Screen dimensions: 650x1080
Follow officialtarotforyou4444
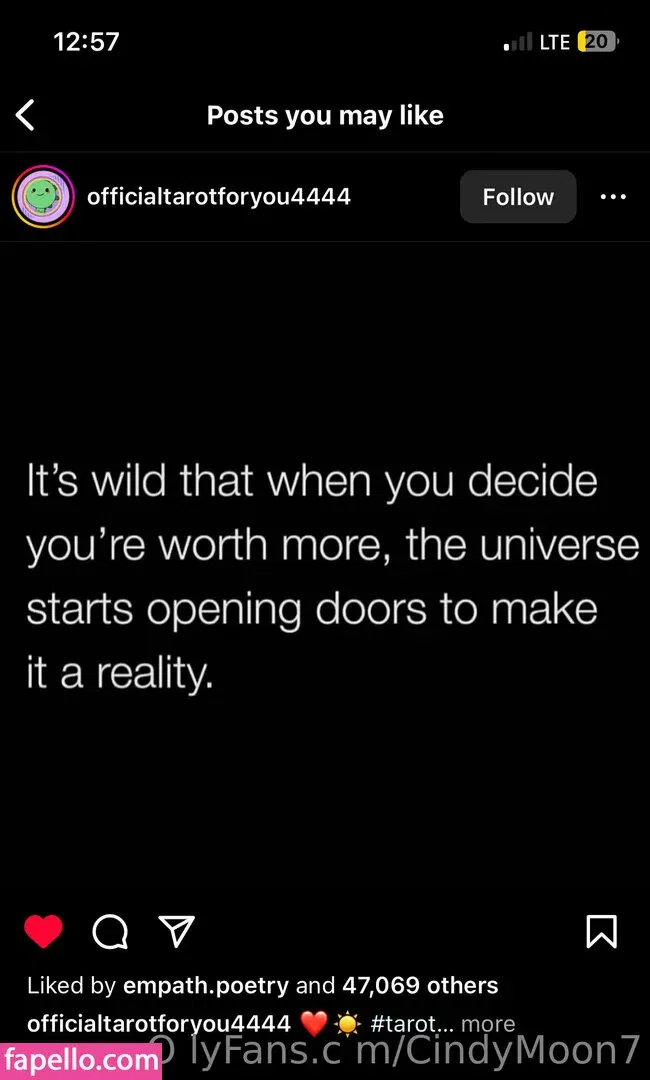pyautogui.click(x=517, y=197)
